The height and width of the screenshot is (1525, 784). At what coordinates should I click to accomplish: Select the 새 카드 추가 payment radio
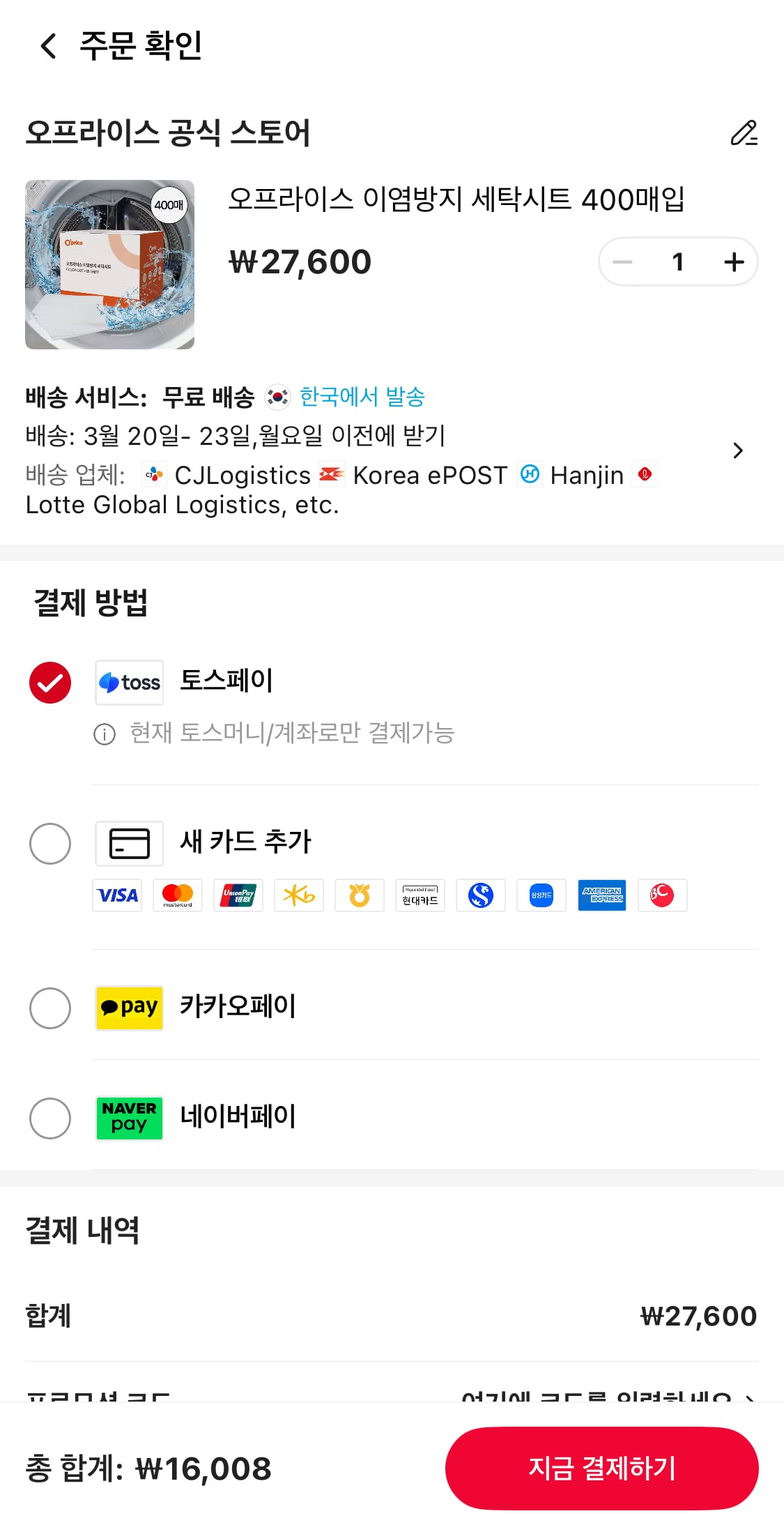[x=49, y=843]
